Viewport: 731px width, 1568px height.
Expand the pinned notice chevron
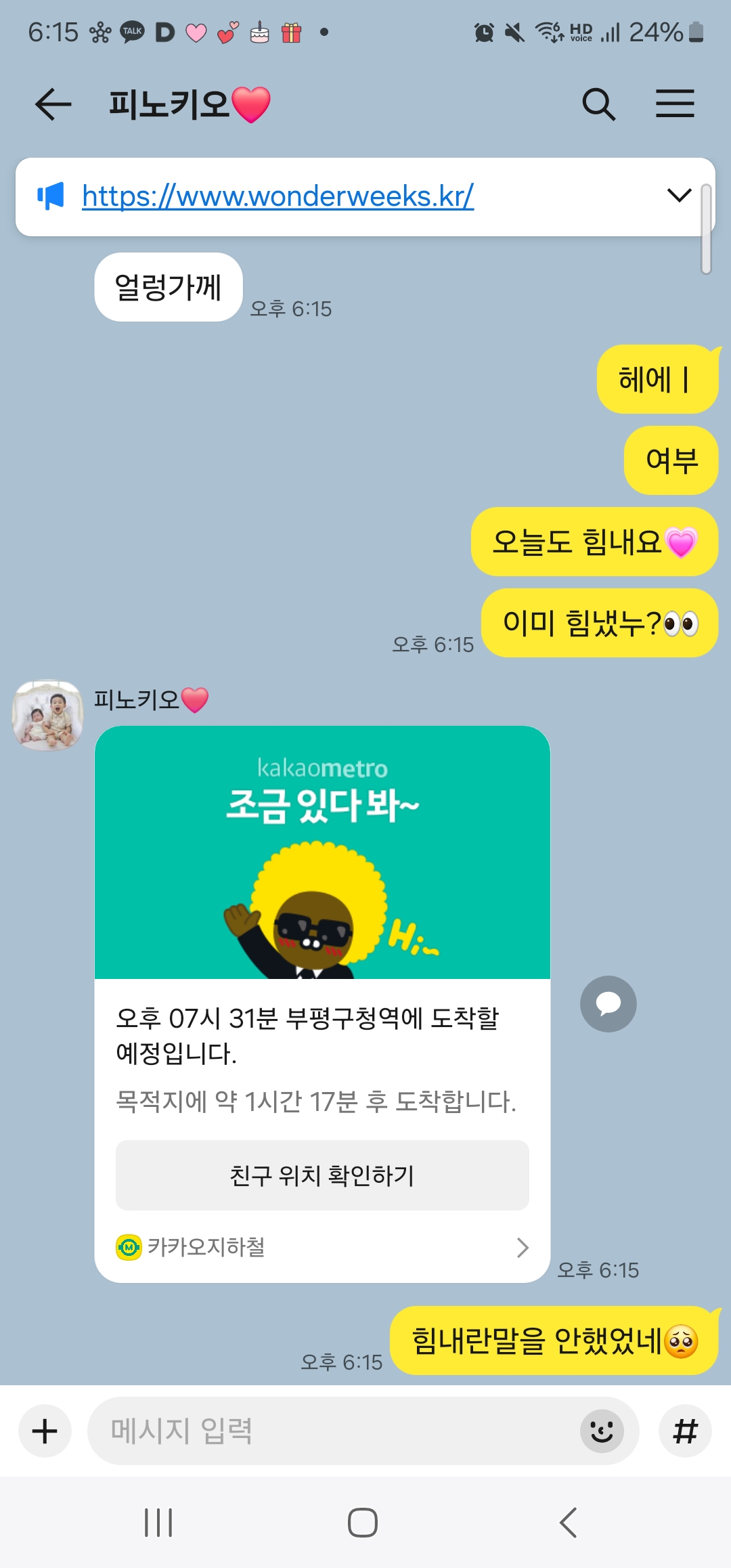tap(679, 196)
